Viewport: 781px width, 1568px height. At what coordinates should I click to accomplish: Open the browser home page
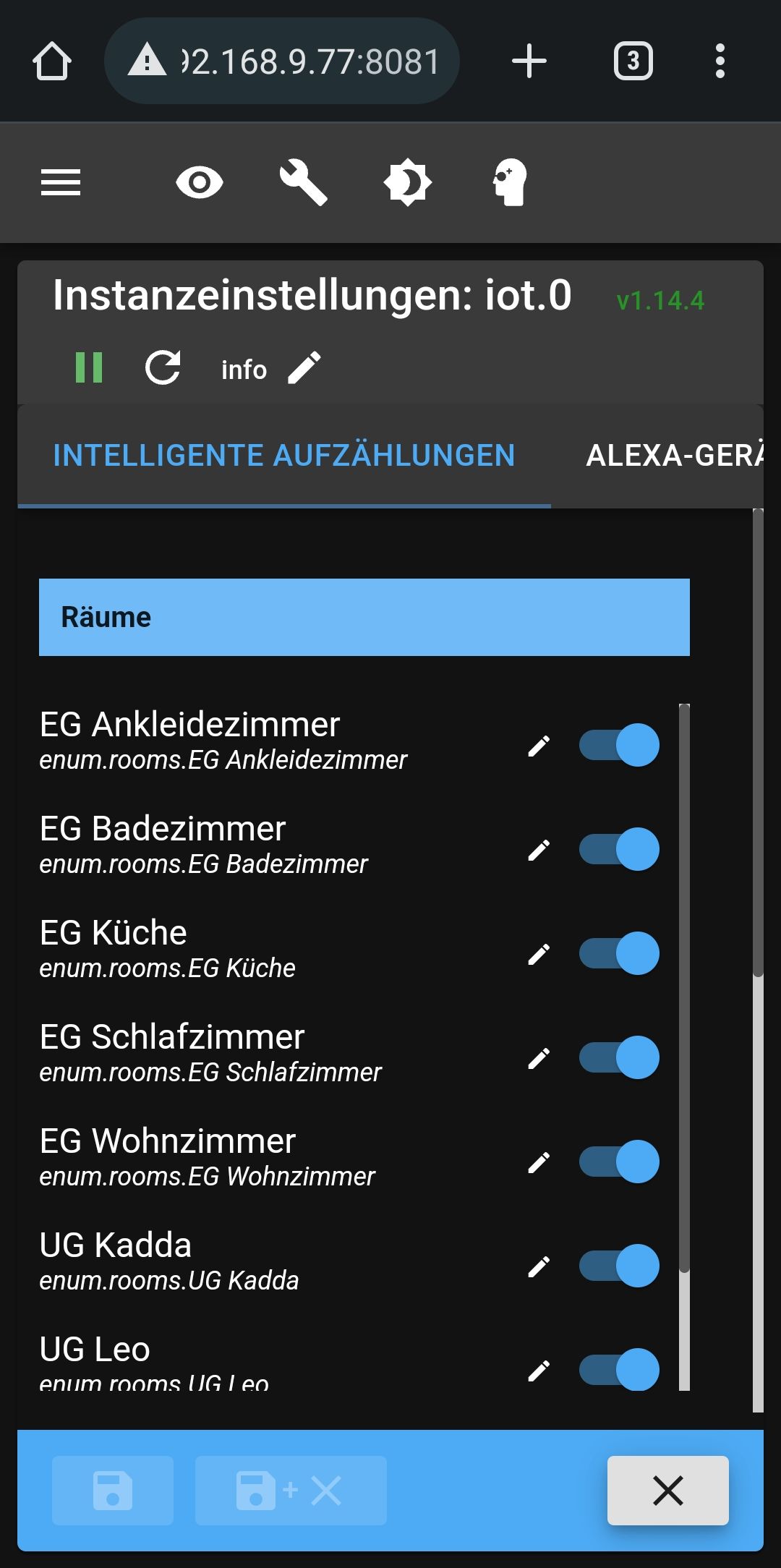pos(52,61)
